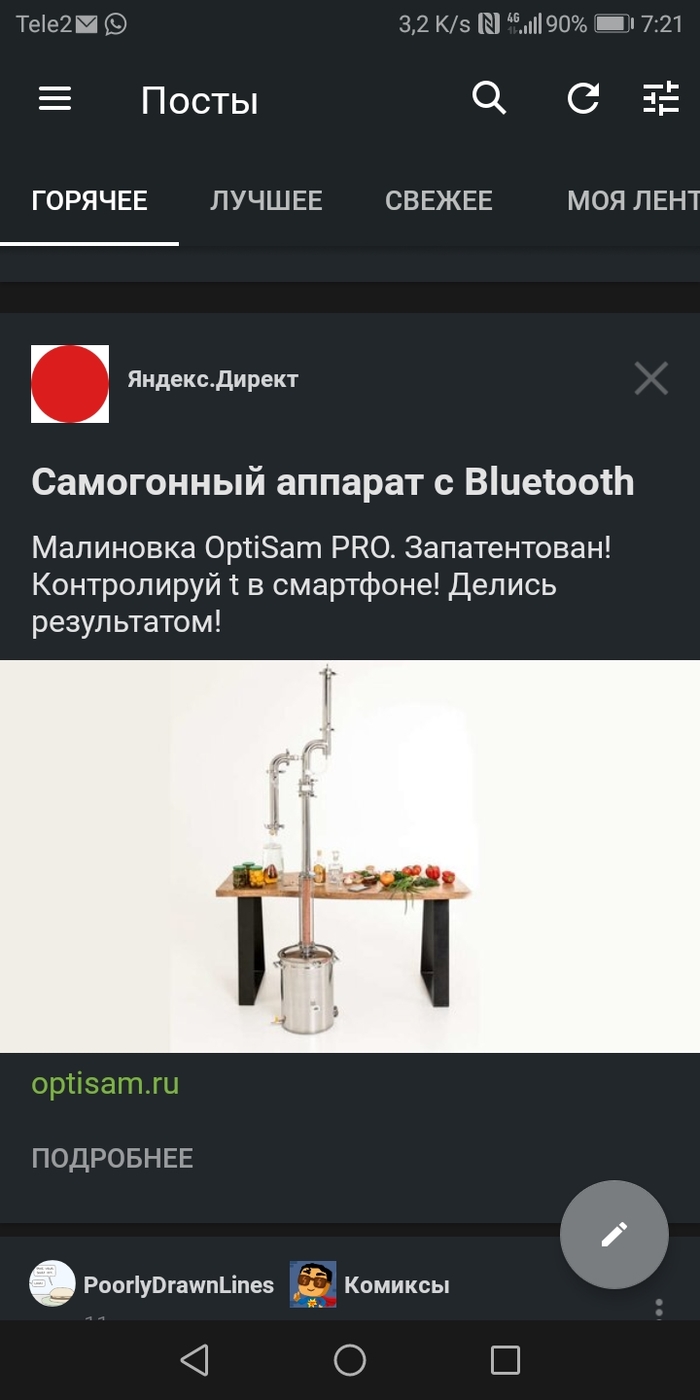700x1400 pixels.
Task: Dismiss the Яндекс.Директ ad
Action: [x=651, y=379]
